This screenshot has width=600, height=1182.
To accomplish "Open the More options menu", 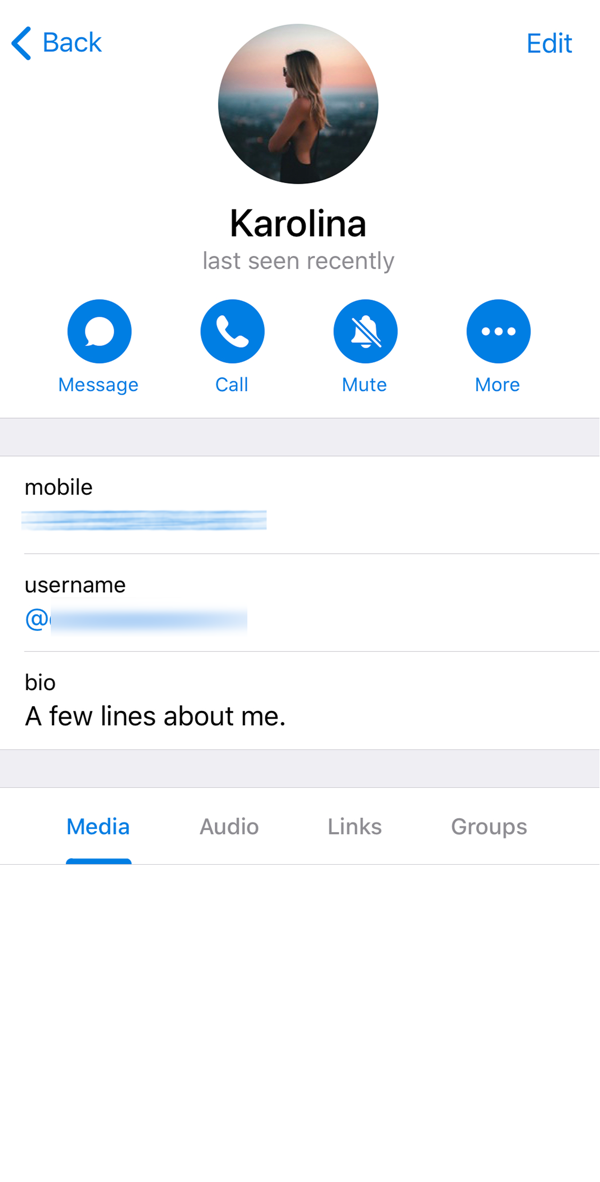I will [498, 347].
